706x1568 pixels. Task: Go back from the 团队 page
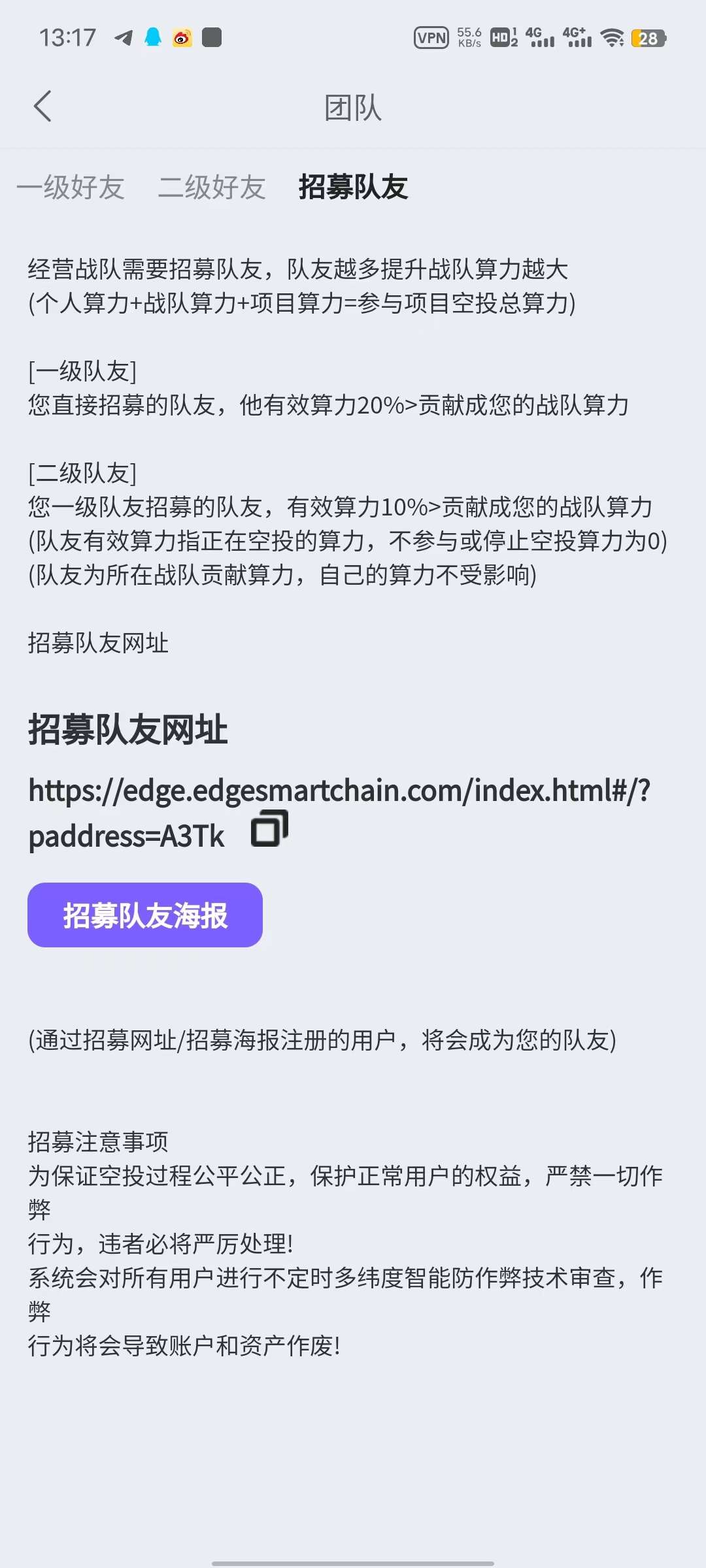42,106
